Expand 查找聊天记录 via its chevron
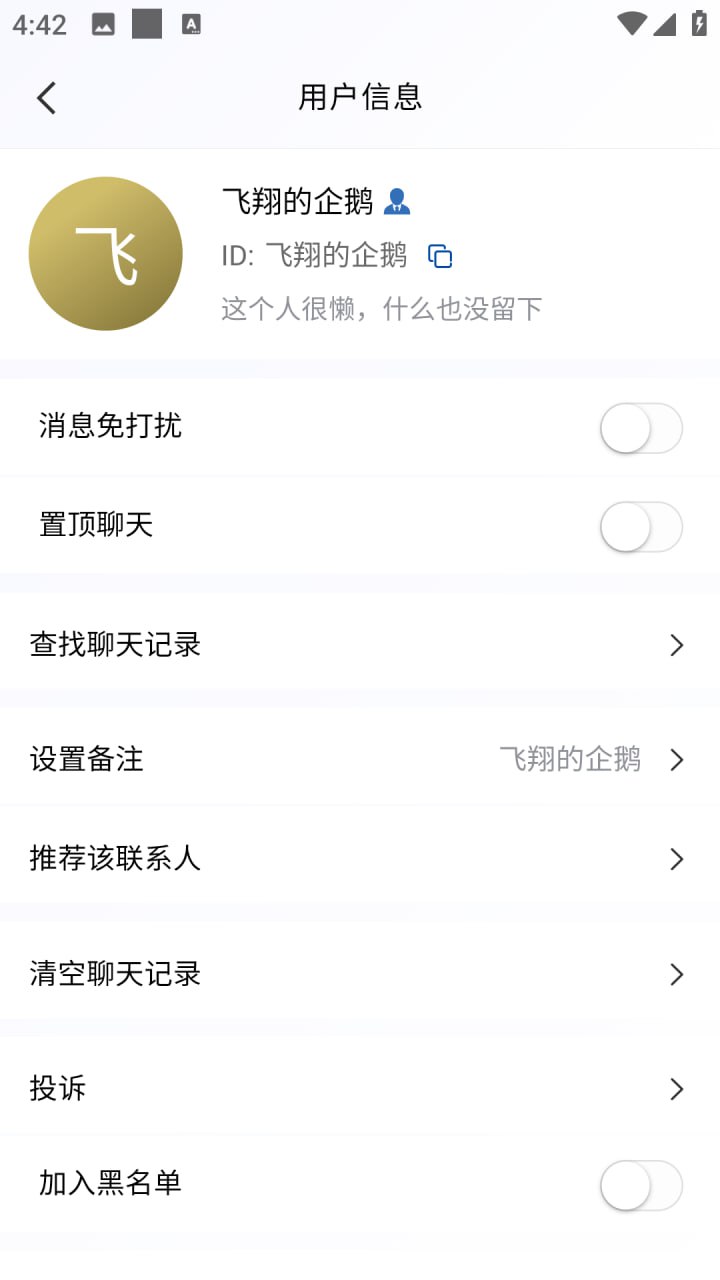 [x=676, y=645]
